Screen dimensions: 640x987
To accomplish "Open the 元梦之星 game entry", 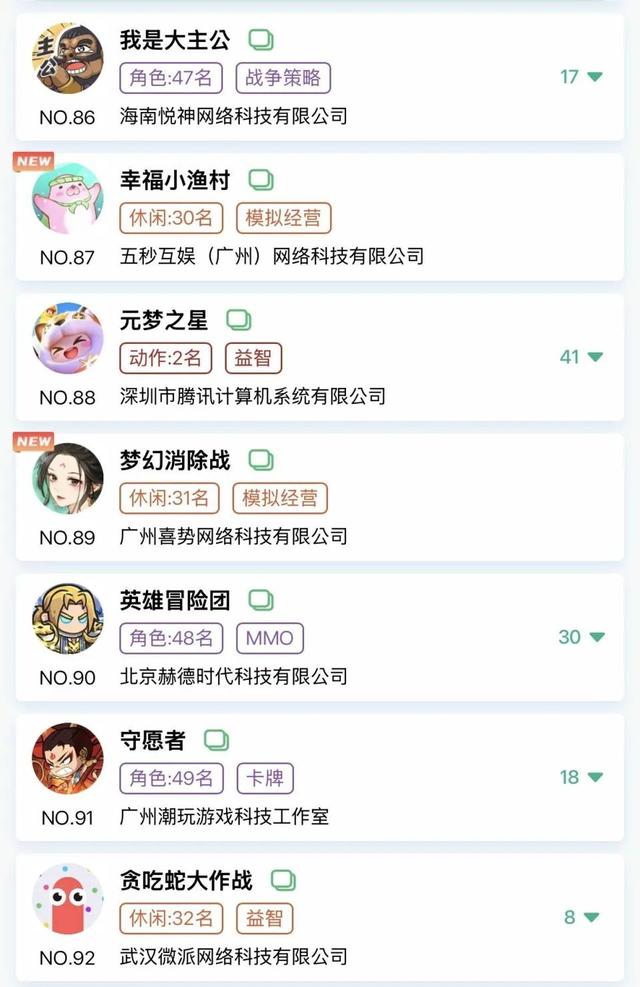I will pos(164,320).
